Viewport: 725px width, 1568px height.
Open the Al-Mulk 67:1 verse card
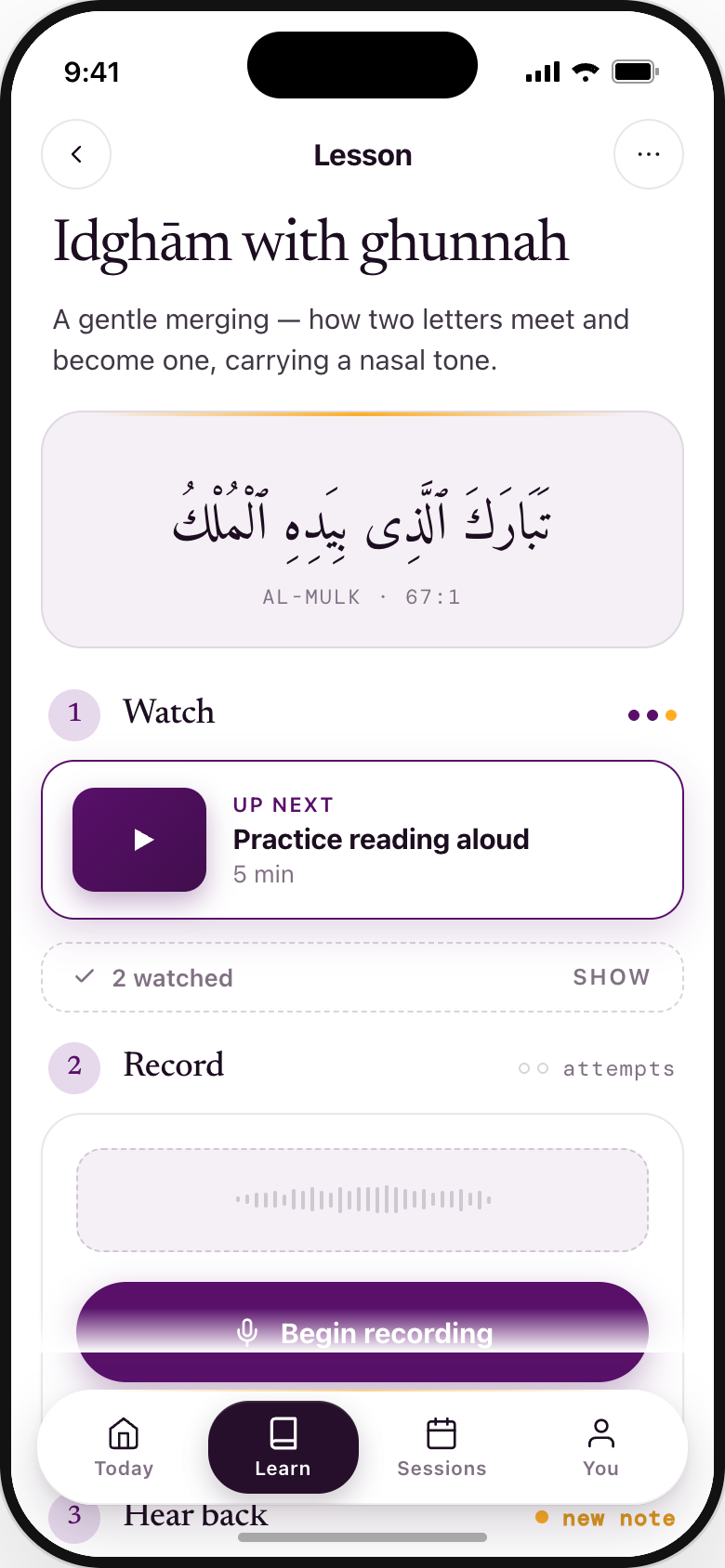click(x=362, y=529)
